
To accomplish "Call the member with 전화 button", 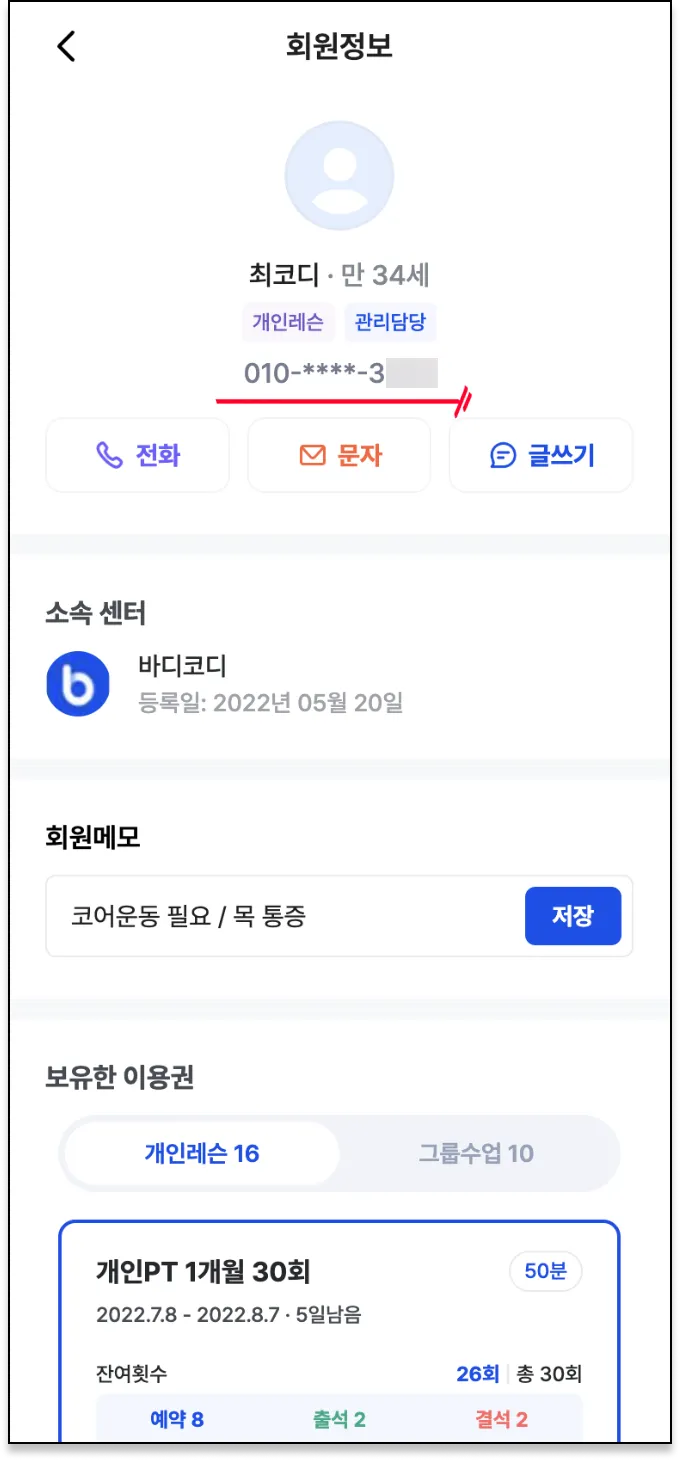I will click(138, 456).
